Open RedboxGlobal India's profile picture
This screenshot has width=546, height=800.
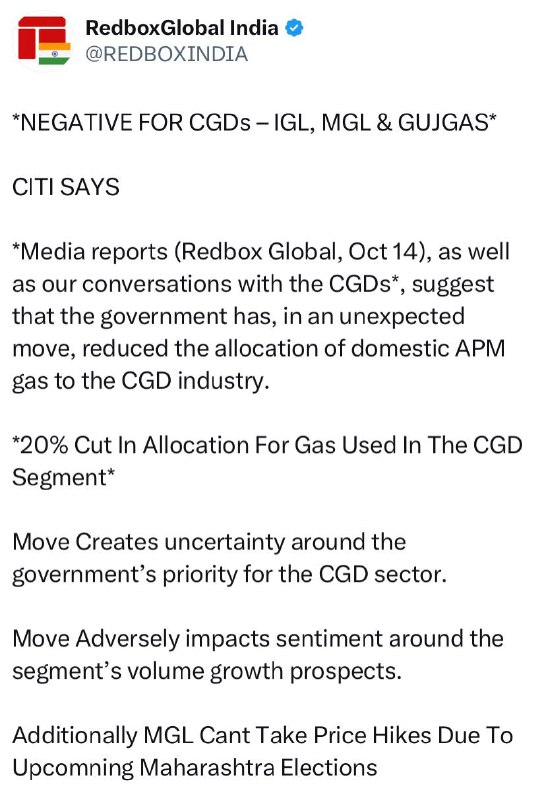coord(44,41)
